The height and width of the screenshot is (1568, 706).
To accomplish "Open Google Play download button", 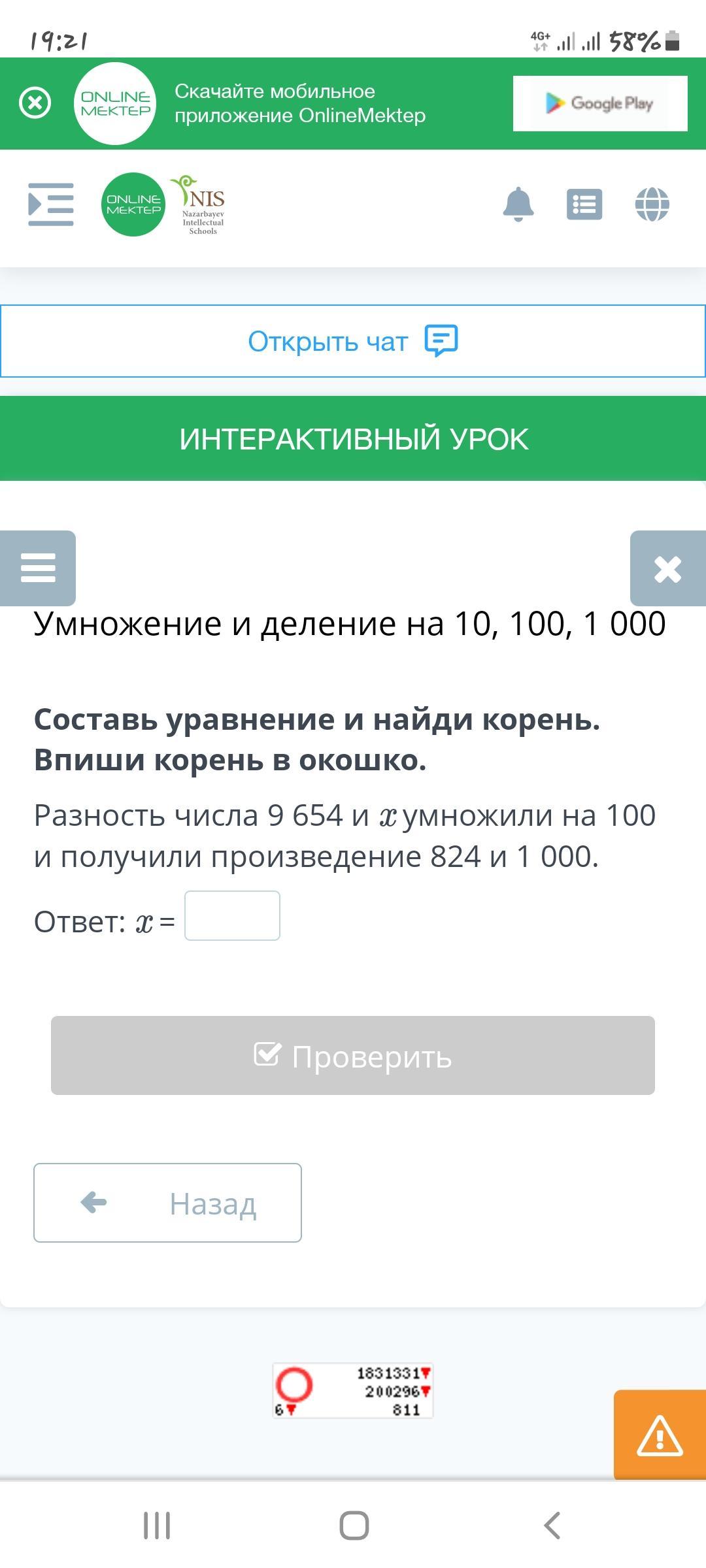I will tap(600, 103).
